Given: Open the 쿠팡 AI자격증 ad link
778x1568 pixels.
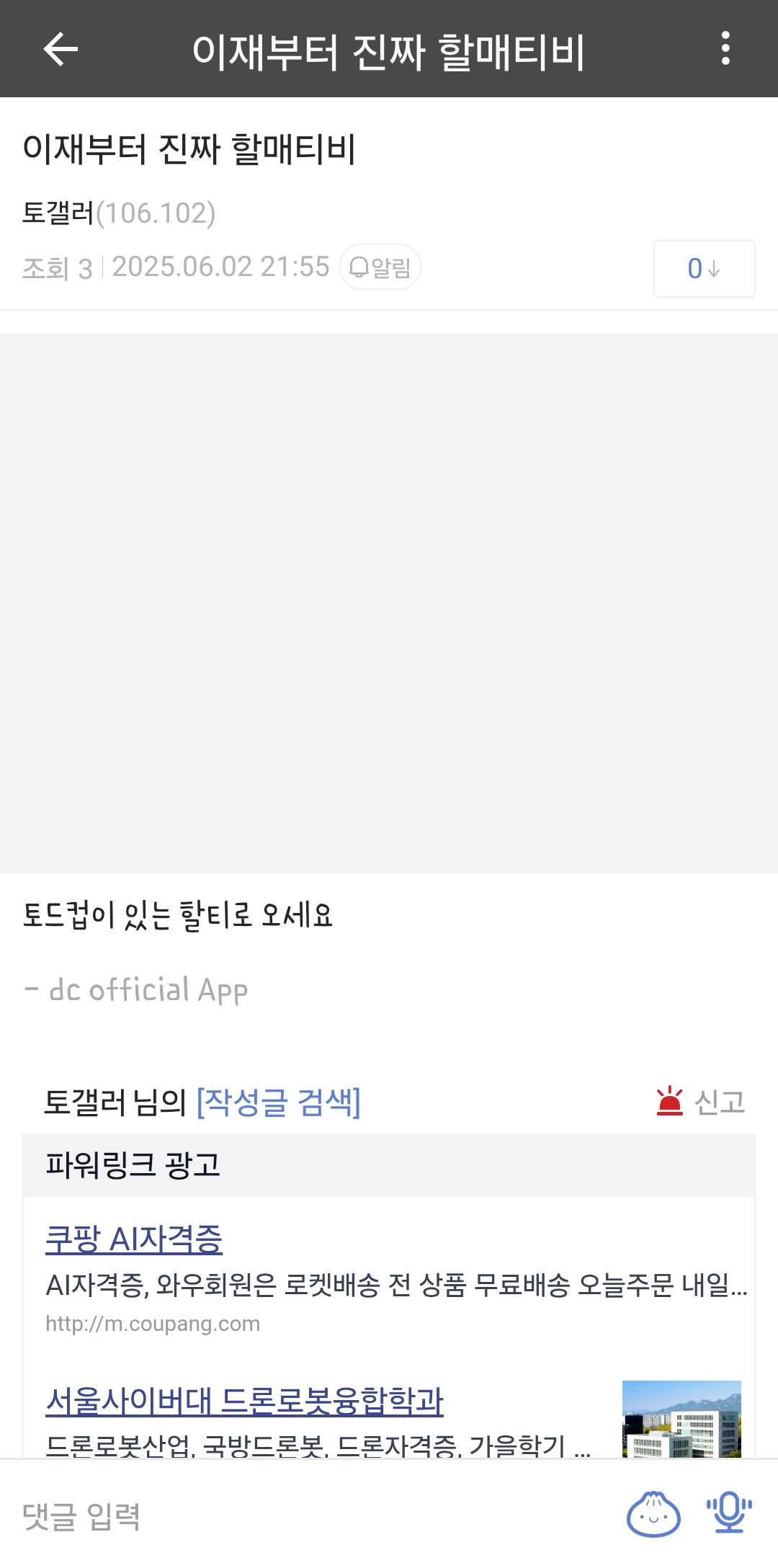Looking at the screenshot, I should point(134,1239).
